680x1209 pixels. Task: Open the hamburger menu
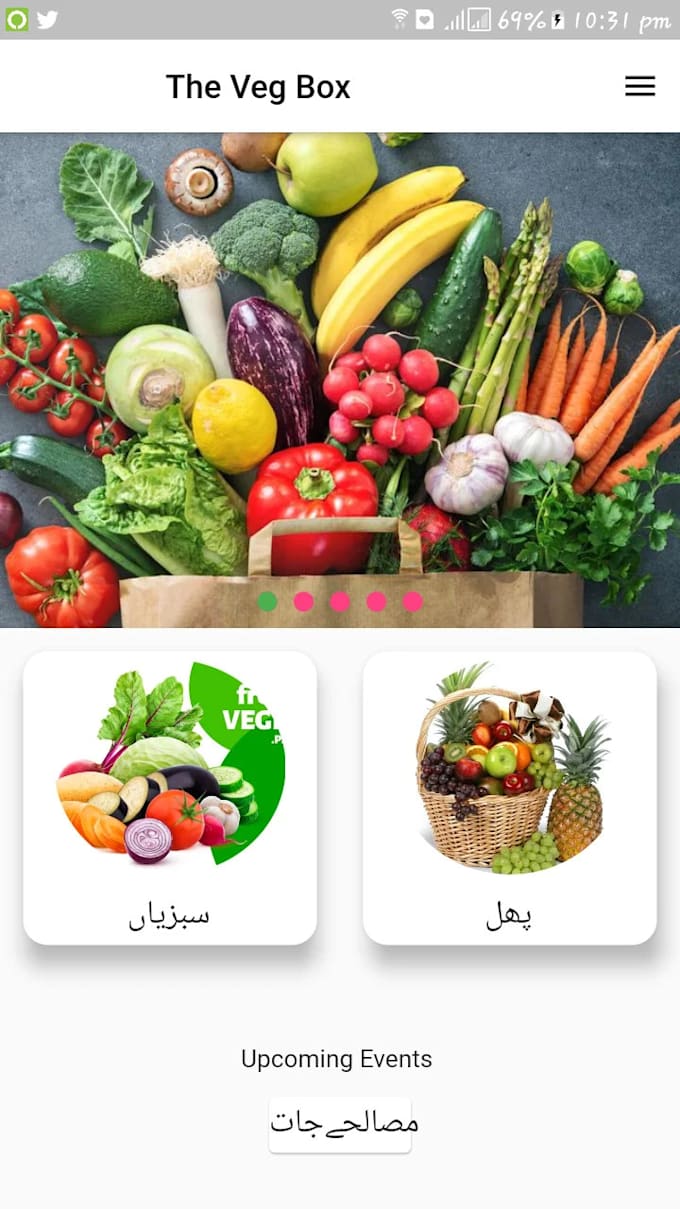point(640,87)
